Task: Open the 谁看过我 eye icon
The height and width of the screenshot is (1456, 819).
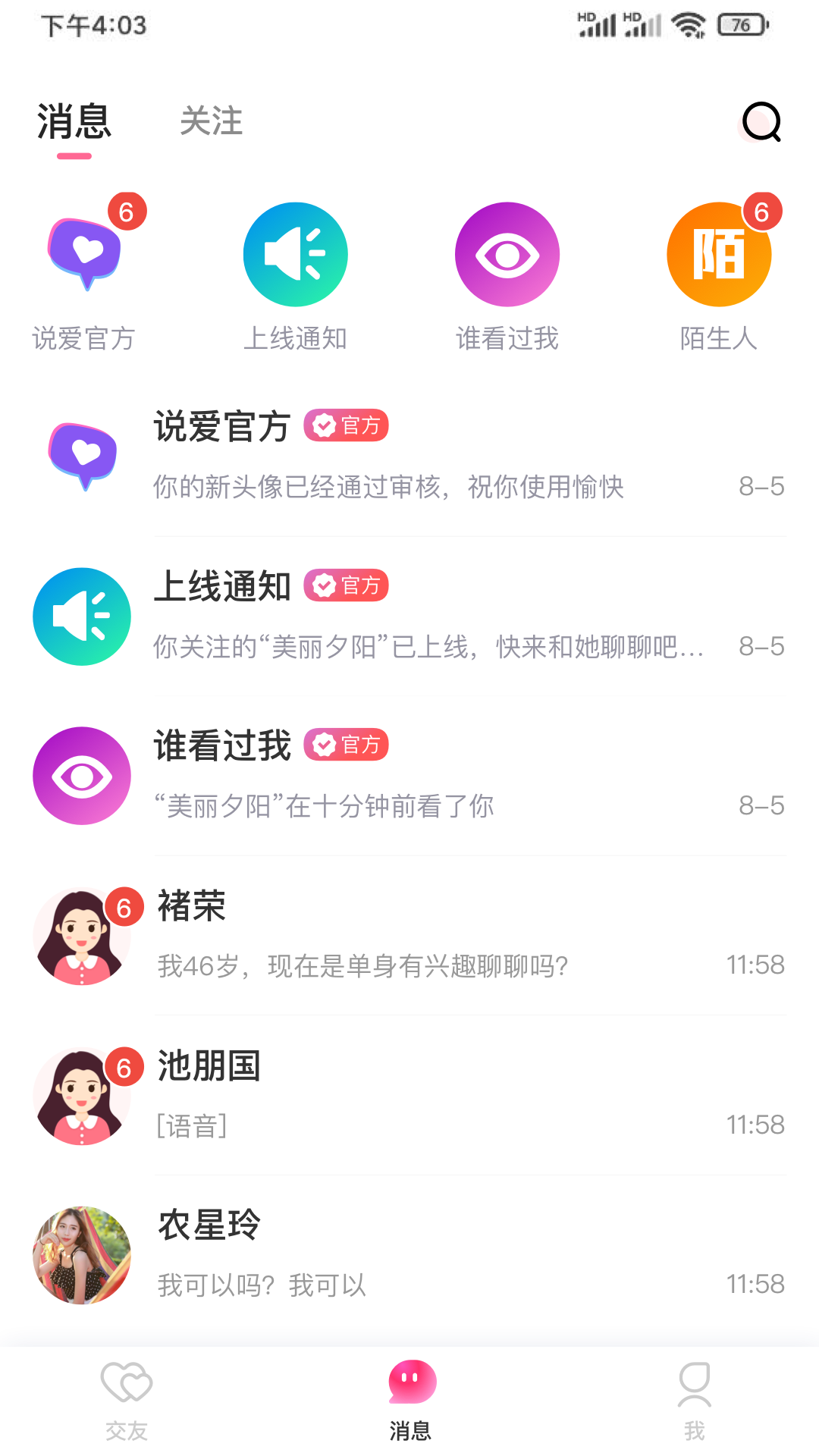Action: [507, 254]
